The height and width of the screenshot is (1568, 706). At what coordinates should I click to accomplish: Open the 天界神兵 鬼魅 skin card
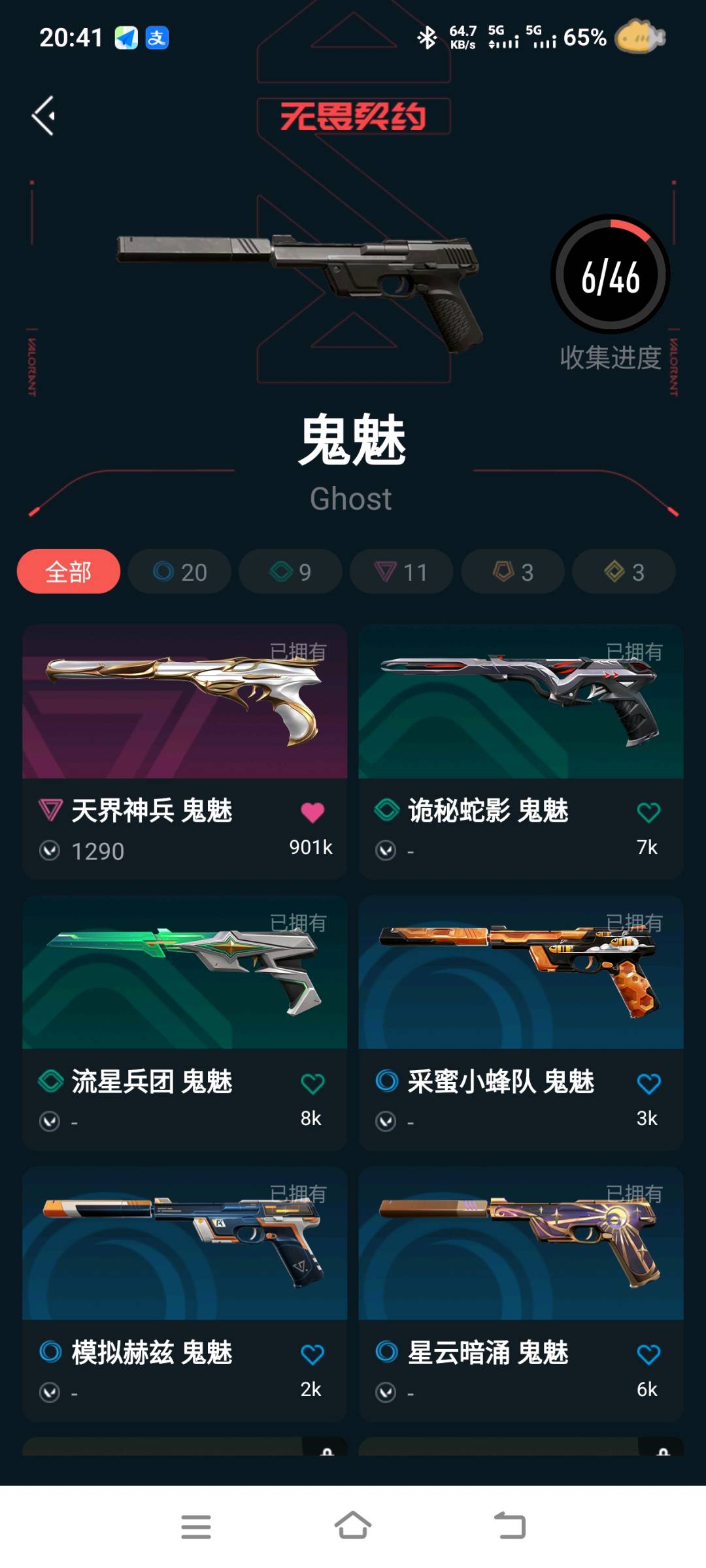pyautogui.click(x=185, y=751)
